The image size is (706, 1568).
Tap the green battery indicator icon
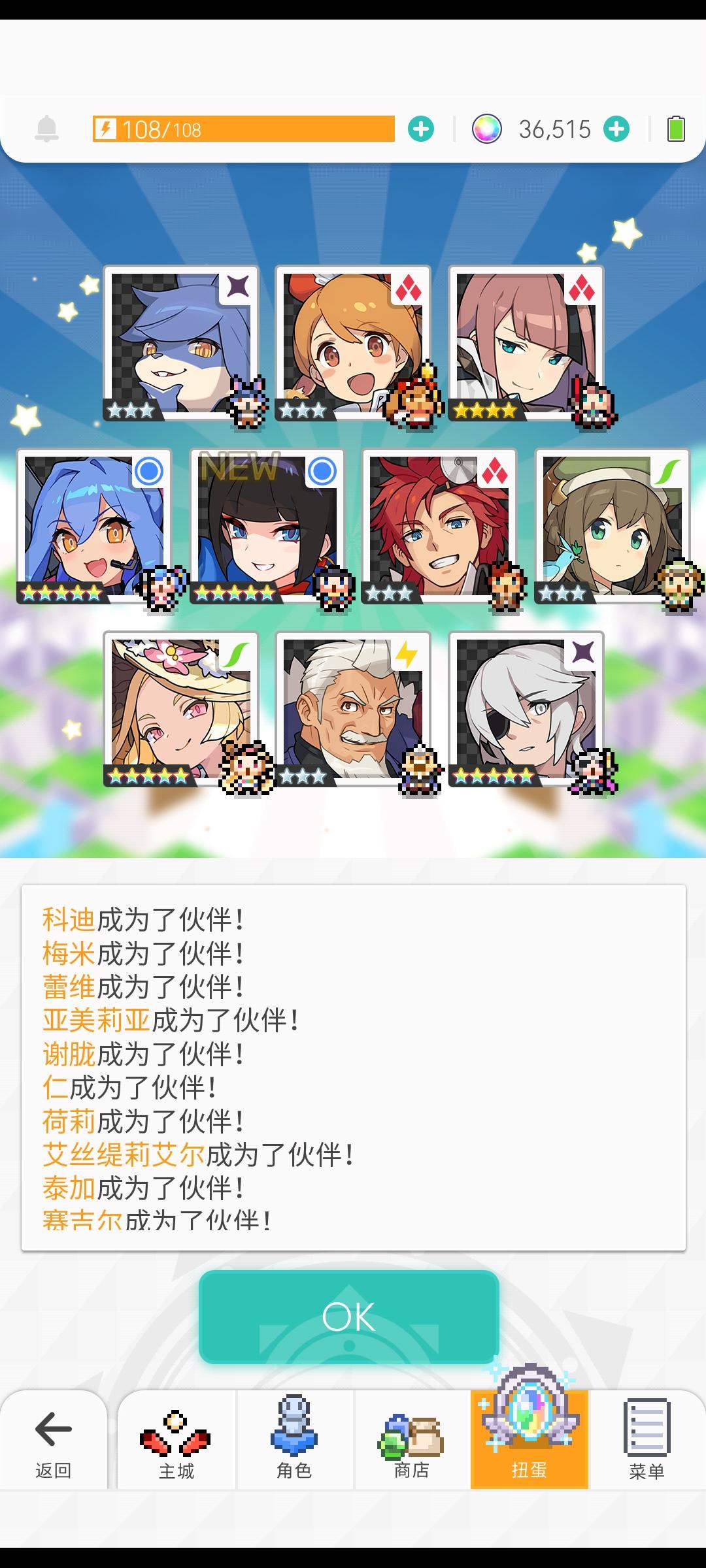[x=675, y=129]
